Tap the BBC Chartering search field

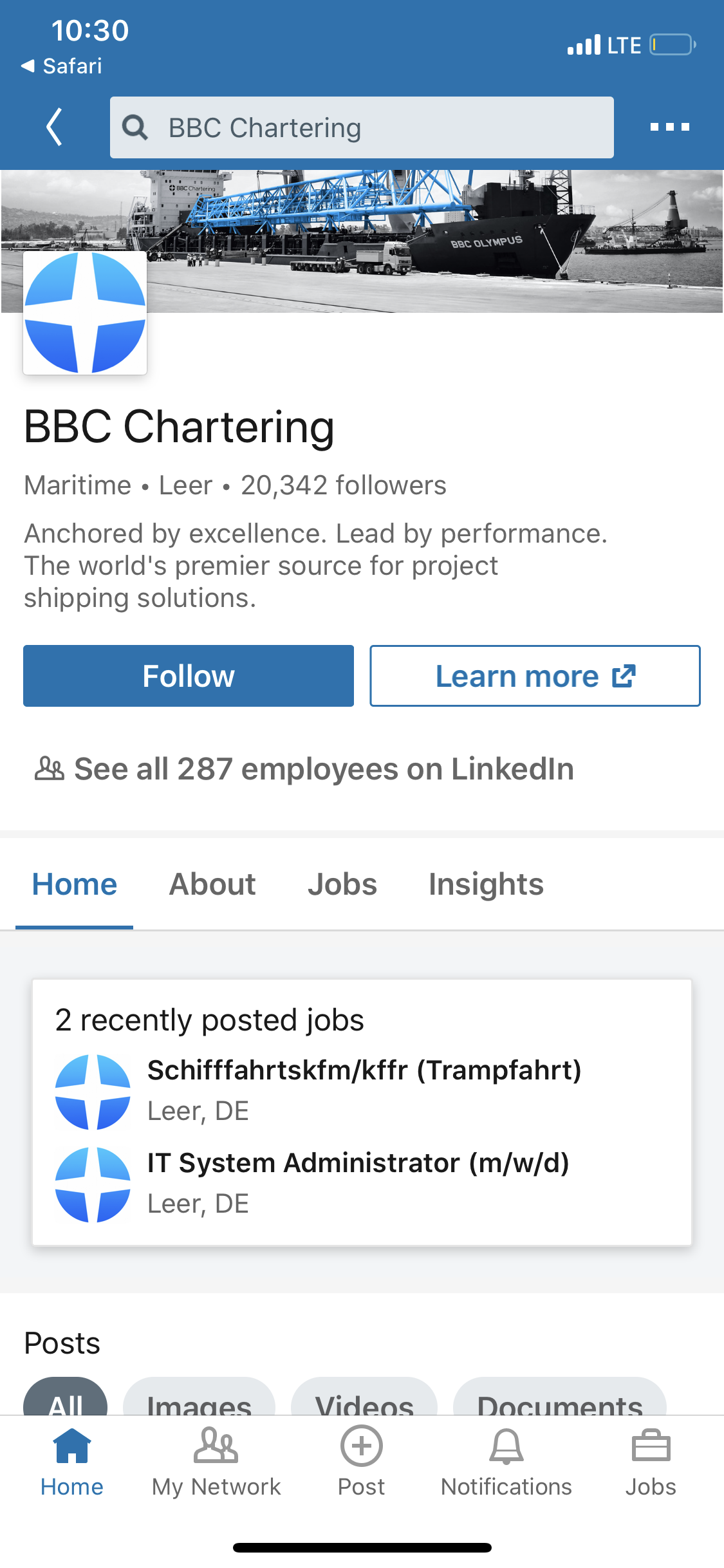tap(362, 127)
